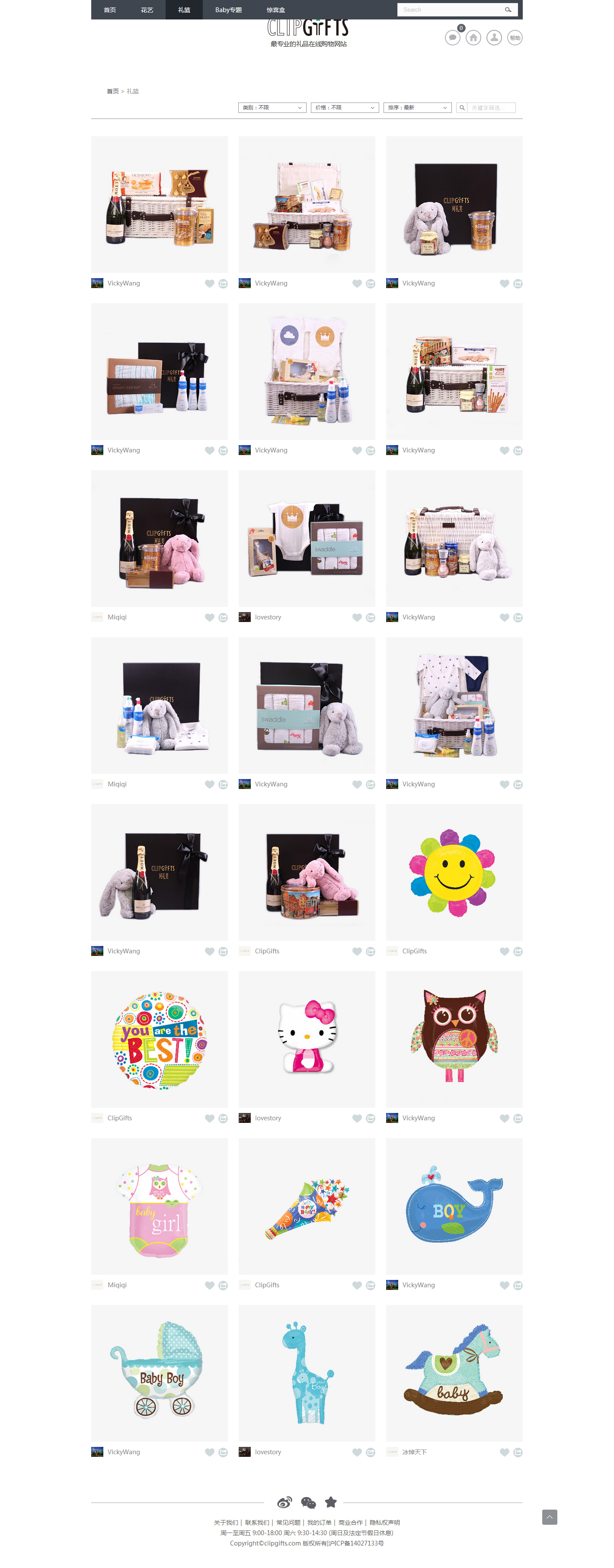Expand the 类别 category dropdown

pos(272,108)
